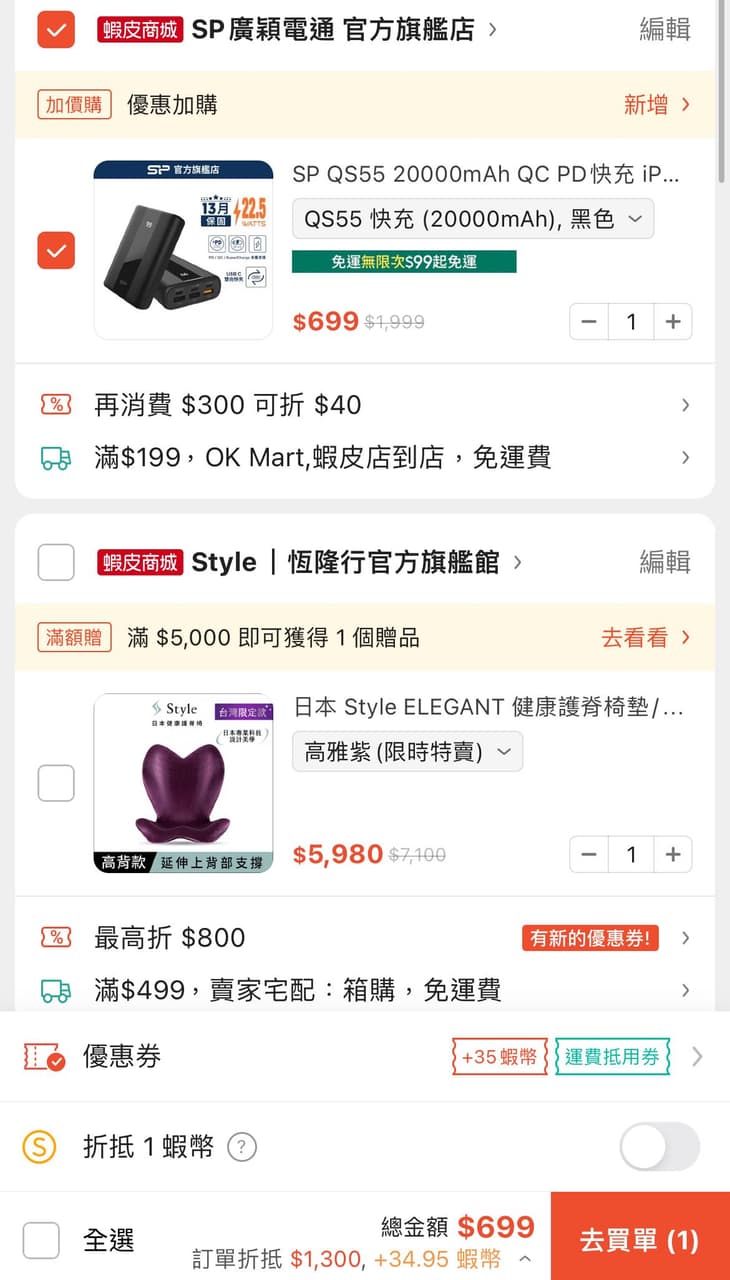Open the question mark help beside 折抵 1 蝦幣
Screen dimensions: 730x1280
point(242,1148)
